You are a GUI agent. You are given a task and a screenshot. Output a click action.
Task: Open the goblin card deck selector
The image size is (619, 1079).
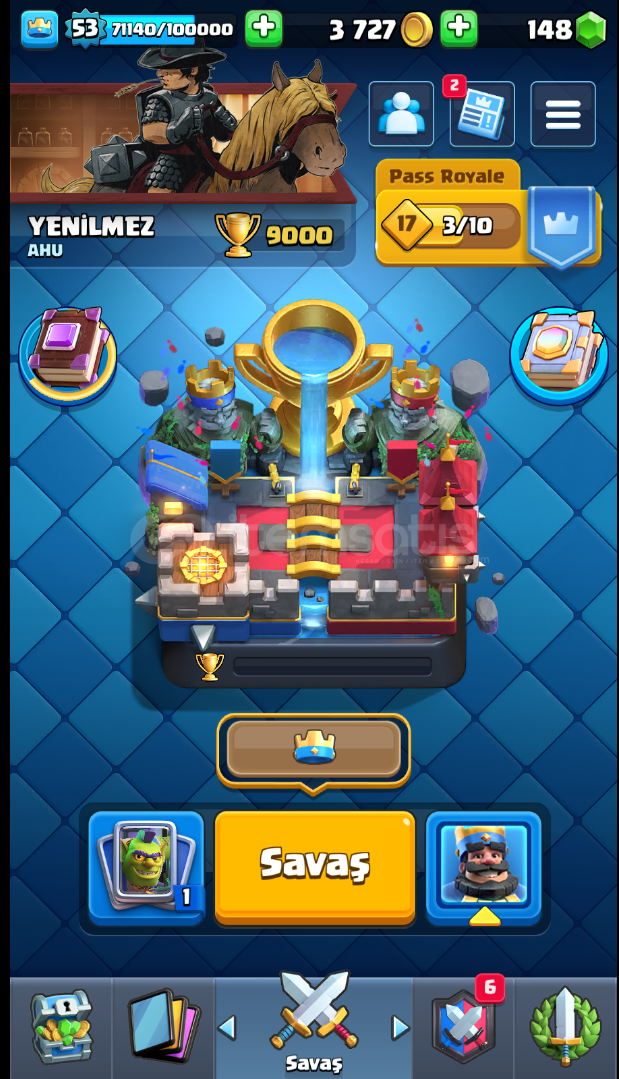tap(147, 867)
